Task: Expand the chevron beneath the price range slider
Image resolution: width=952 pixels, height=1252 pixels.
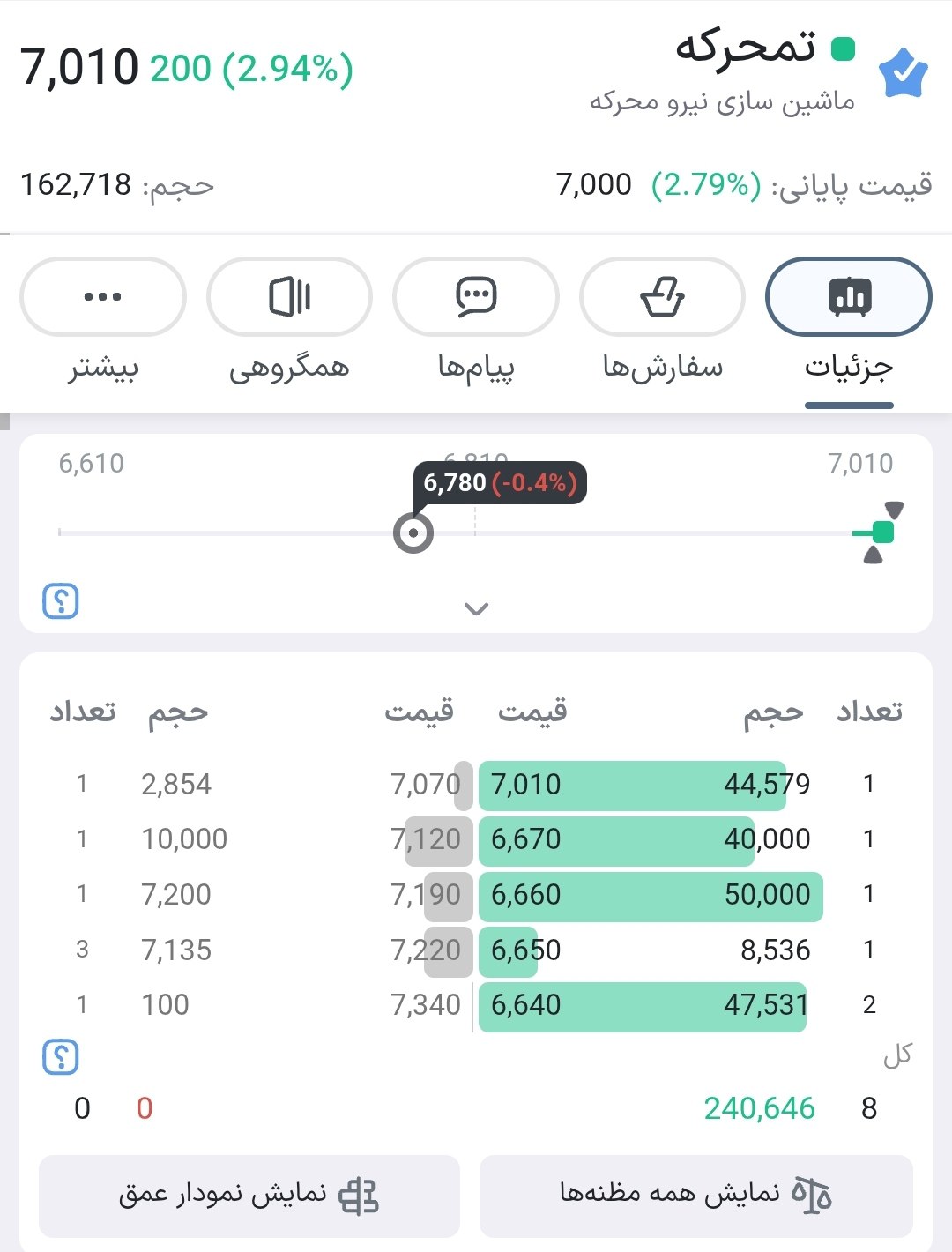Action: [476, 608]
